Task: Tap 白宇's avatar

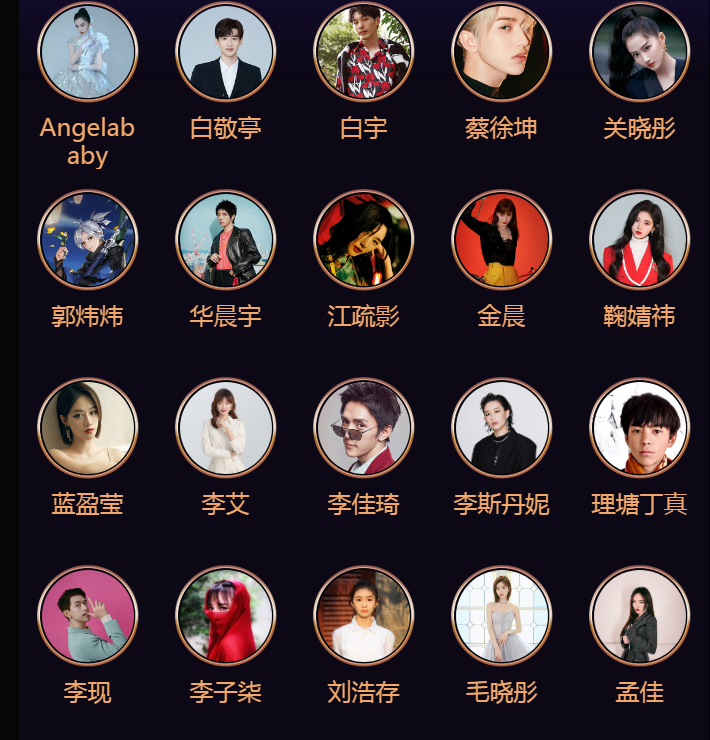Action: coord(364,52)
